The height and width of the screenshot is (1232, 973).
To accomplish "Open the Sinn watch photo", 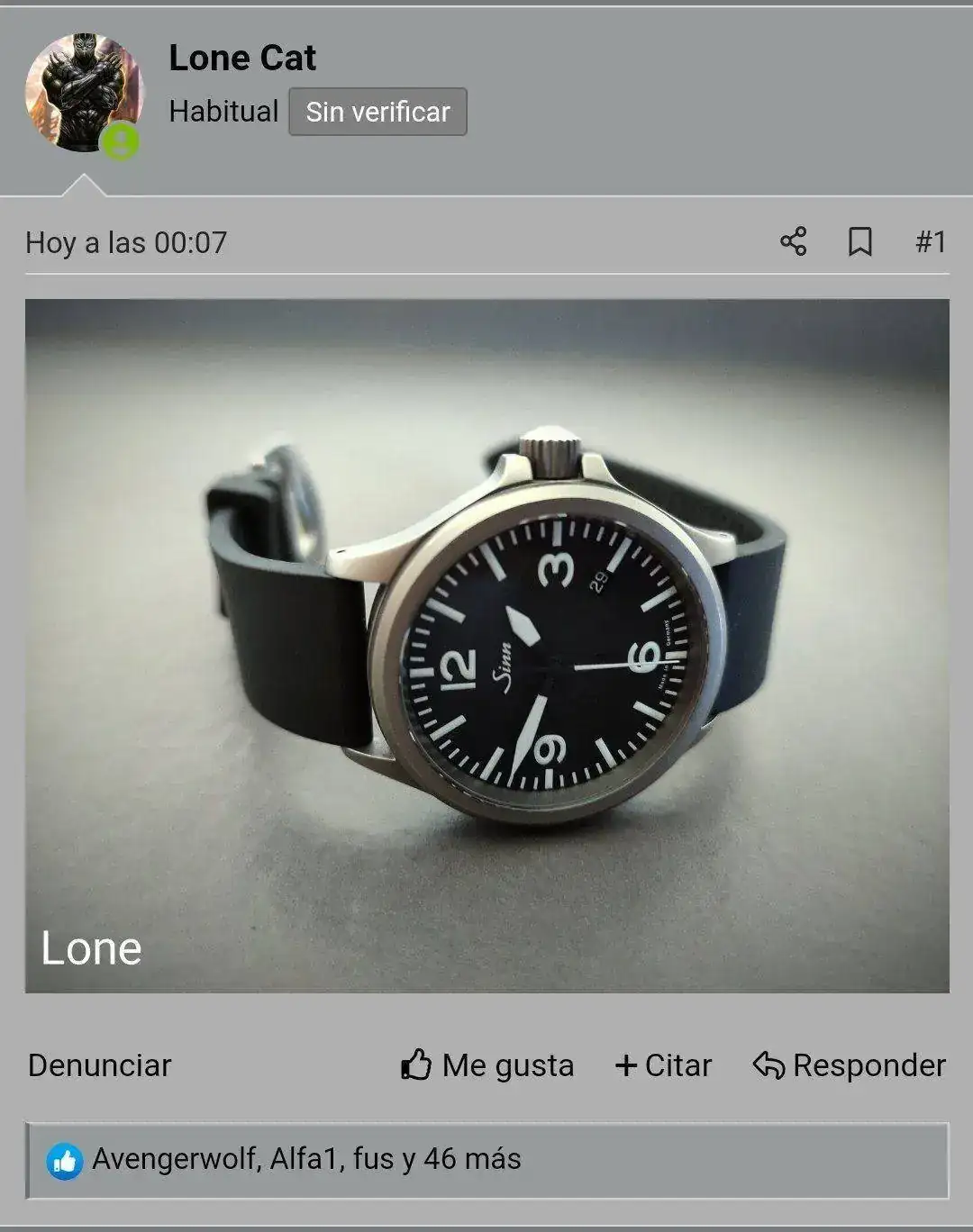I will tap(486, 645).
